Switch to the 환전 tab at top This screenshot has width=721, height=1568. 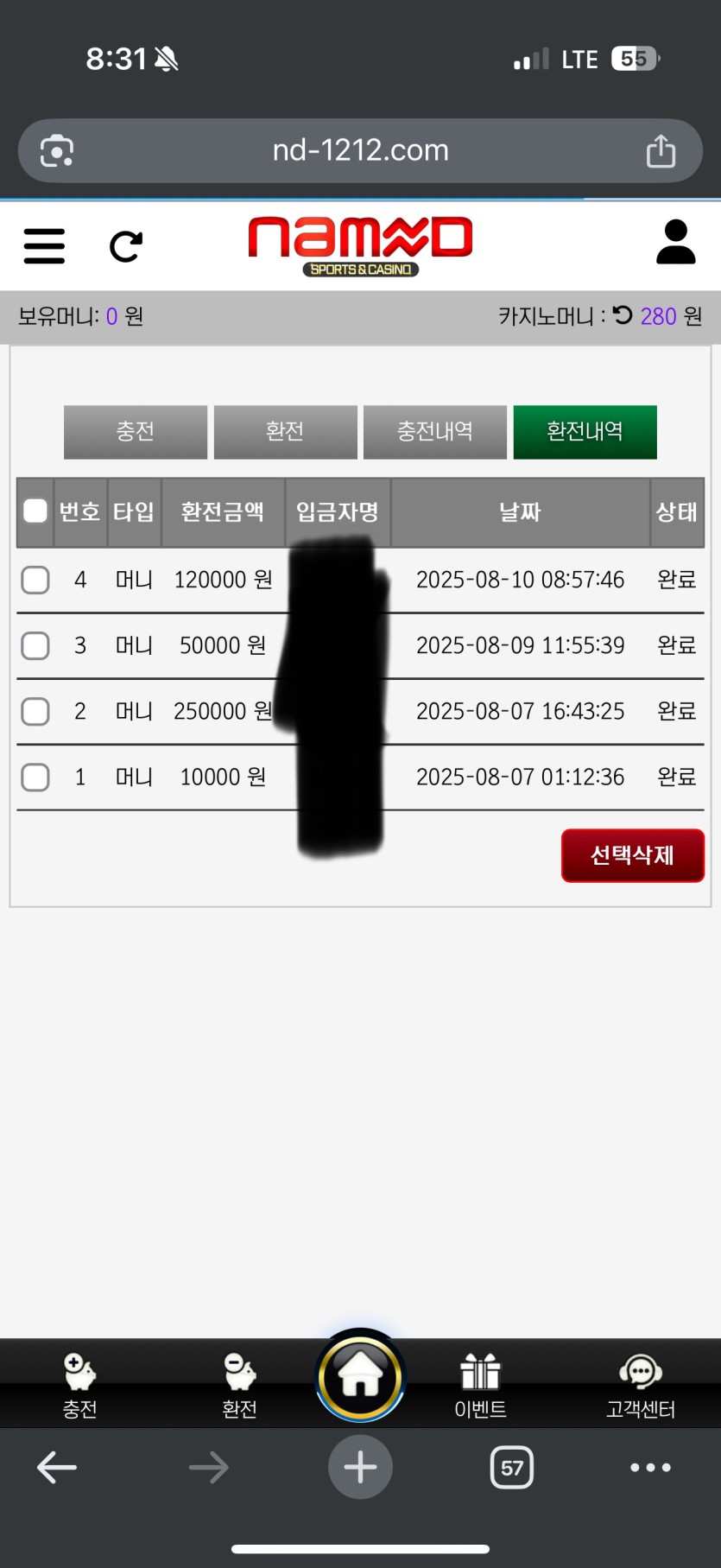coord(285,431)
